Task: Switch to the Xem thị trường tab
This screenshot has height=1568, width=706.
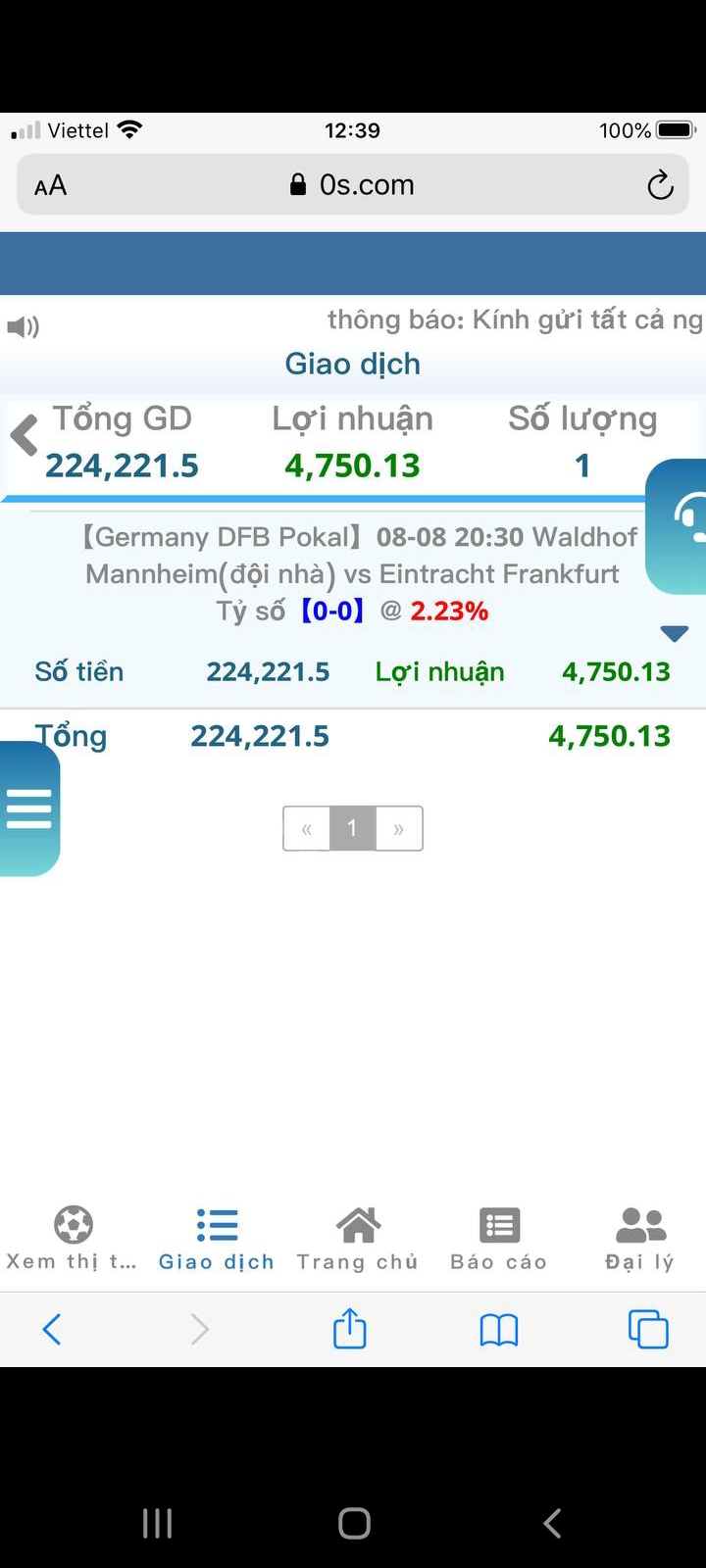Action: (73, 1238)
